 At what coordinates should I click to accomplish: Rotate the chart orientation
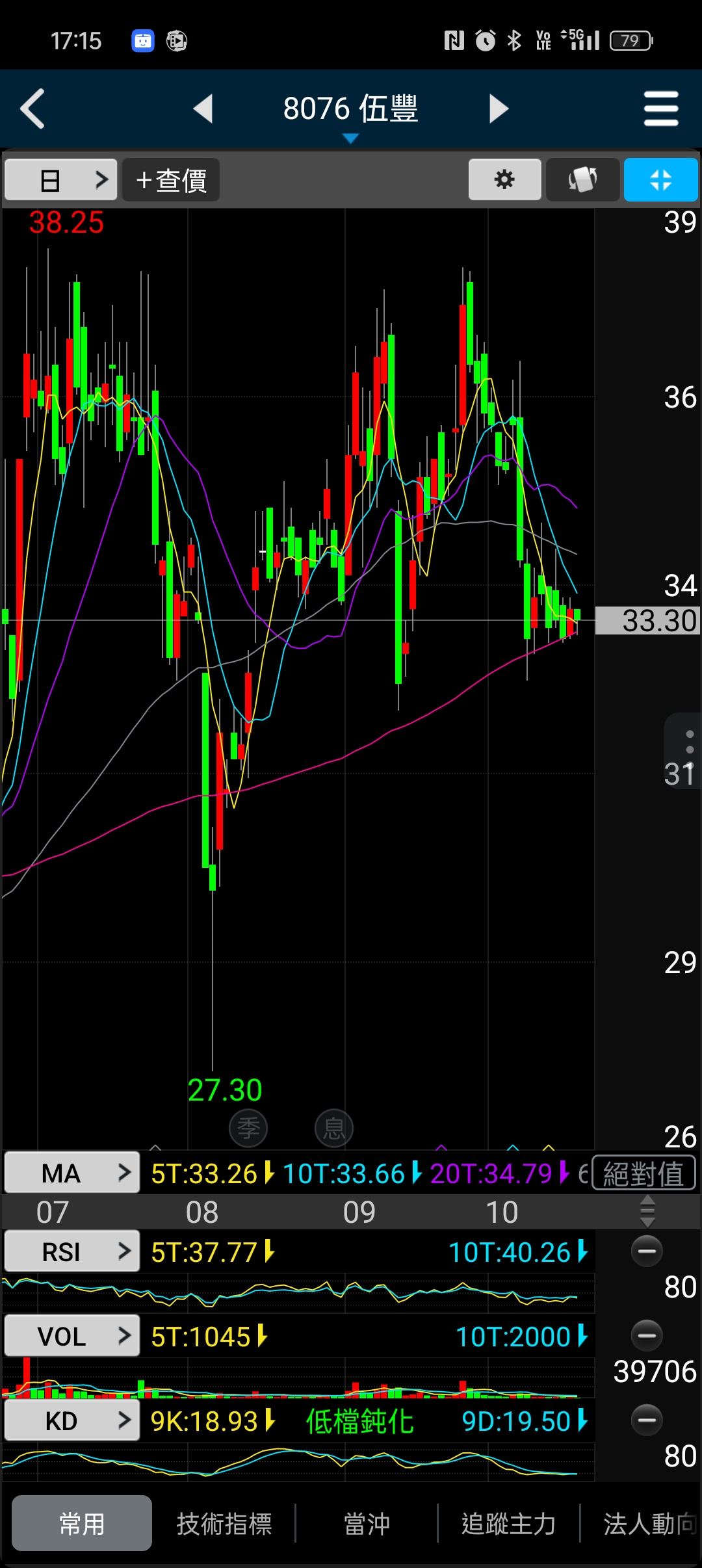(x=582, y=180)
